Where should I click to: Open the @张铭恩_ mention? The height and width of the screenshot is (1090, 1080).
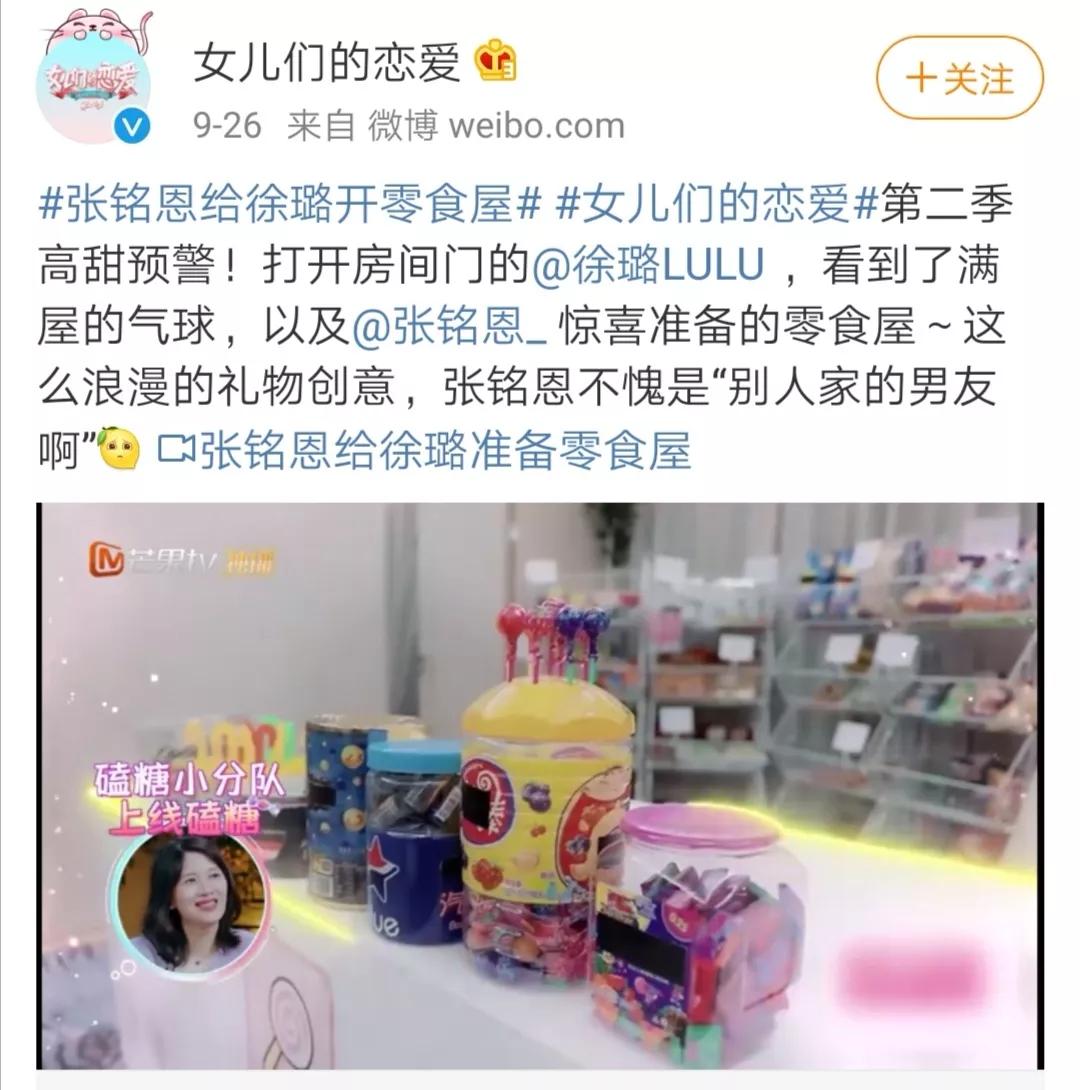pyautogui.click(x=449, y=327)
